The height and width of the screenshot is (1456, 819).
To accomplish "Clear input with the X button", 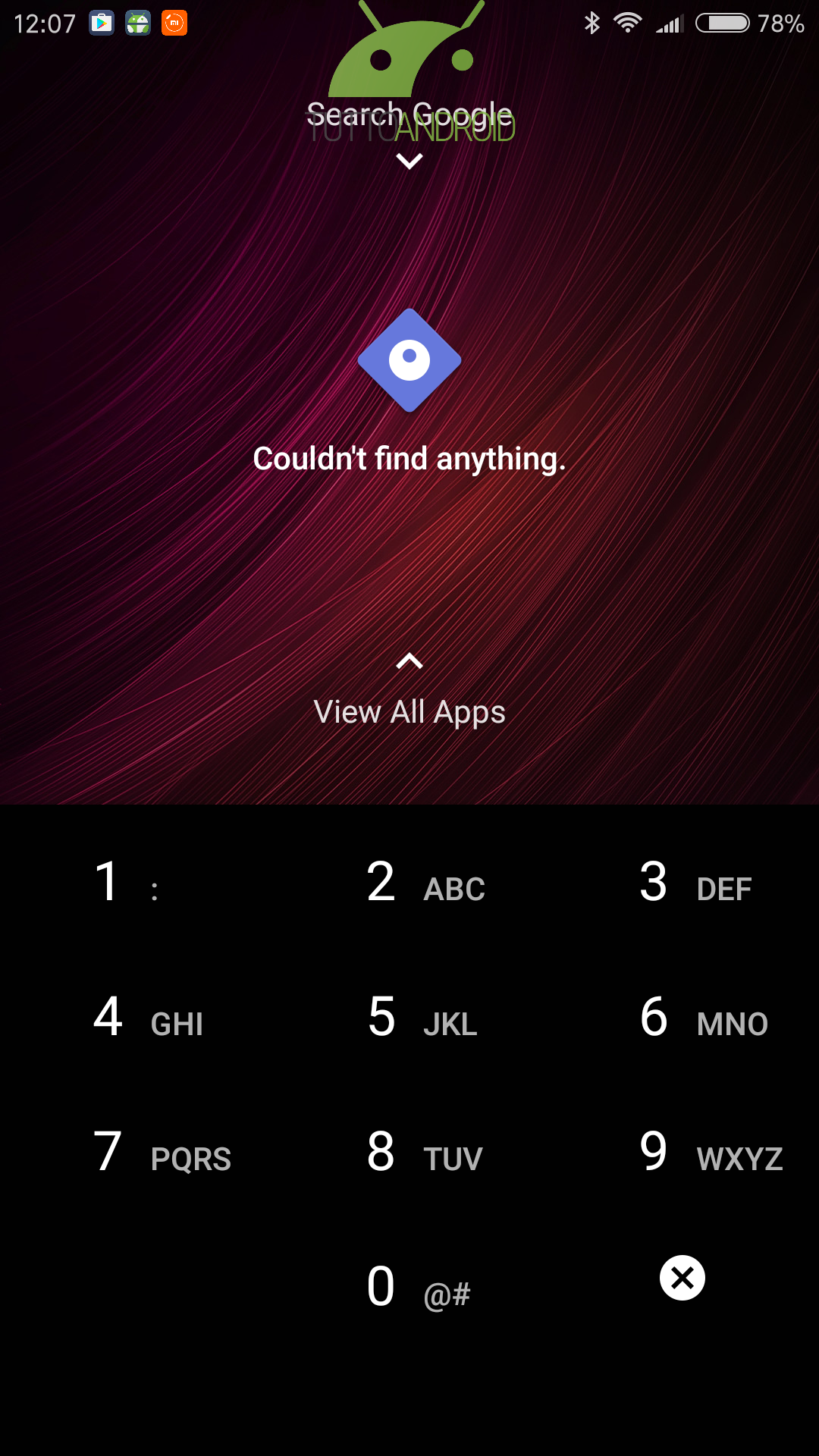I will pos(682,1278).
